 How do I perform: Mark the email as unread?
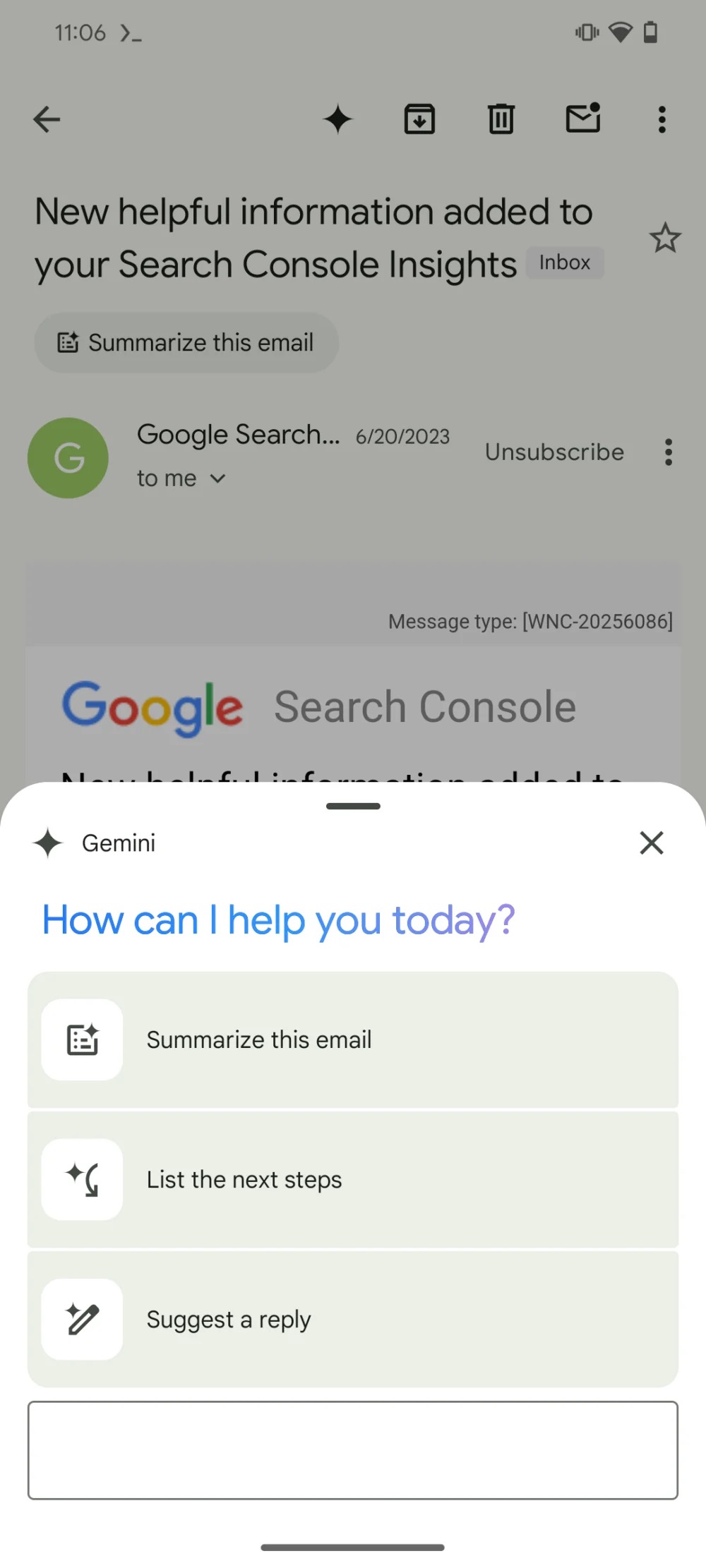coord(583,119)
